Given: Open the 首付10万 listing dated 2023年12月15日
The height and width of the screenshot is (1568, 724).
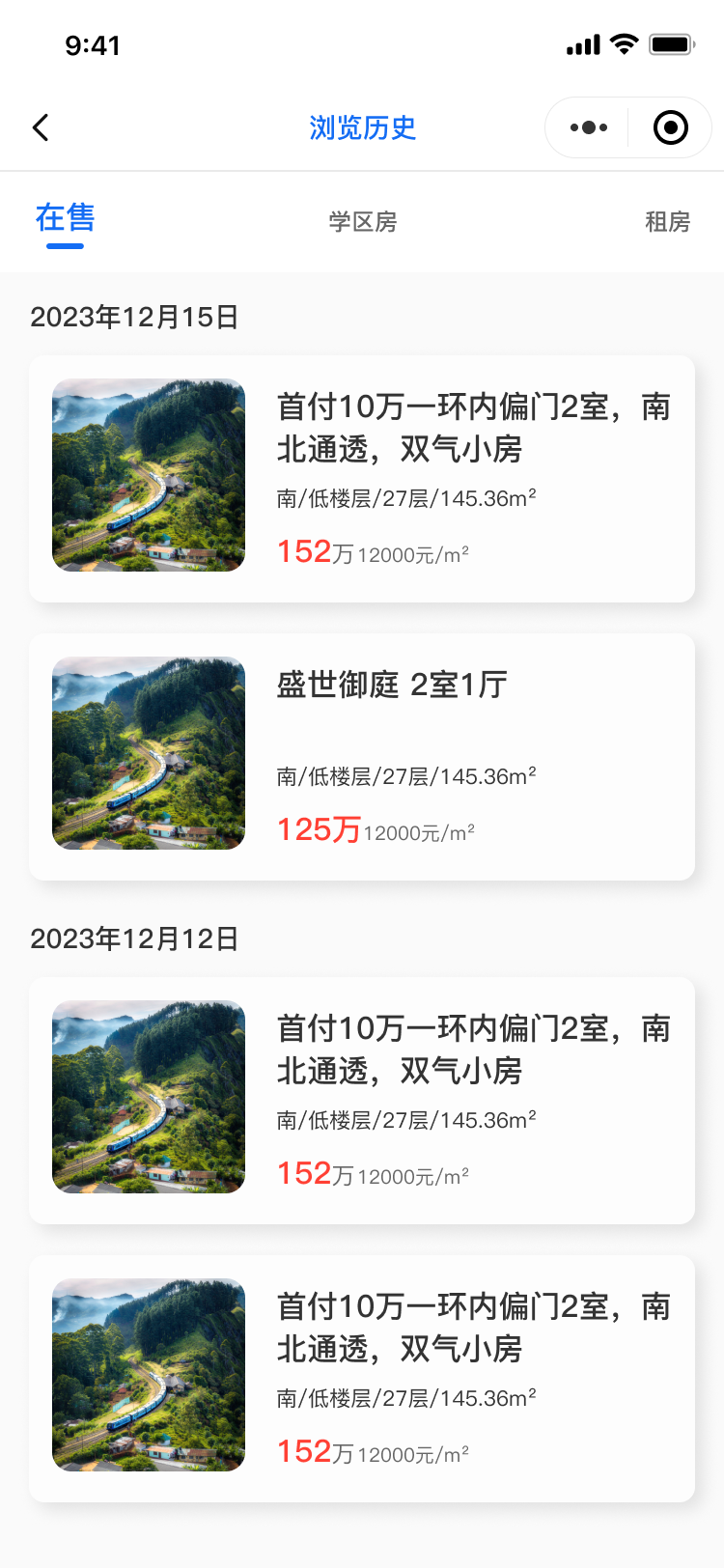Looking at the screenshot, I should [x=362, y=479].
